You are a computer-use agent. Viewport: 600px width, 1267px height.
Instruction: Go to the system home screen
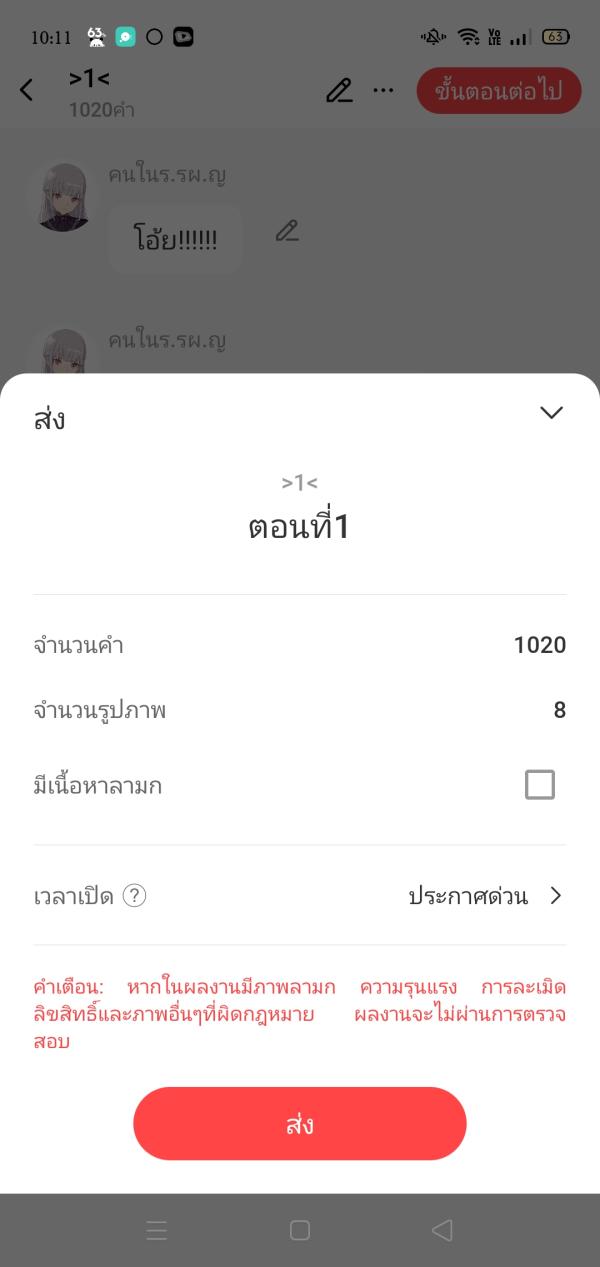pyautogui.click(x=300, y=1230)
